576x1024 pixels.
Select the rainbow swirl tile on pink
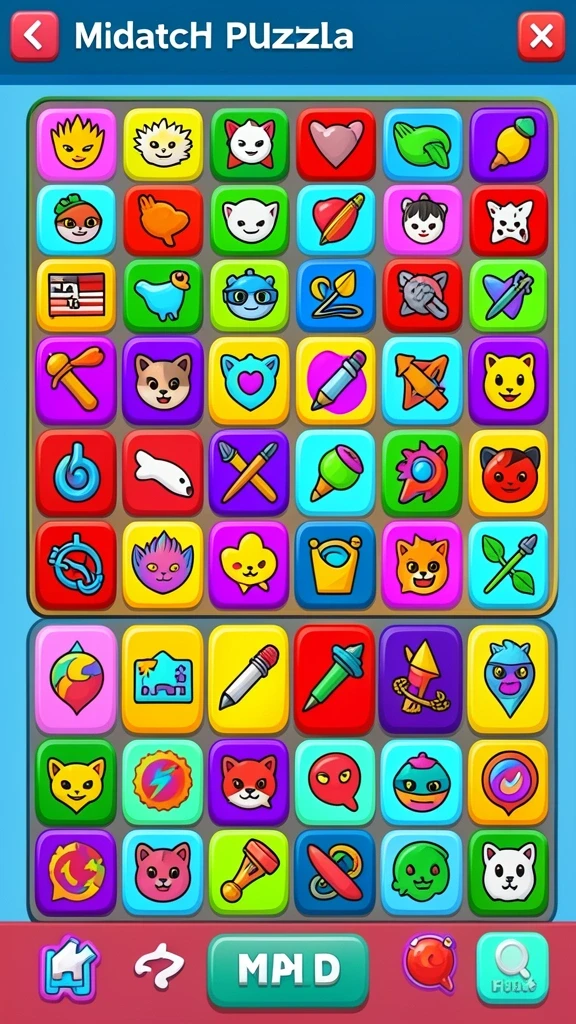coord(76,679)
